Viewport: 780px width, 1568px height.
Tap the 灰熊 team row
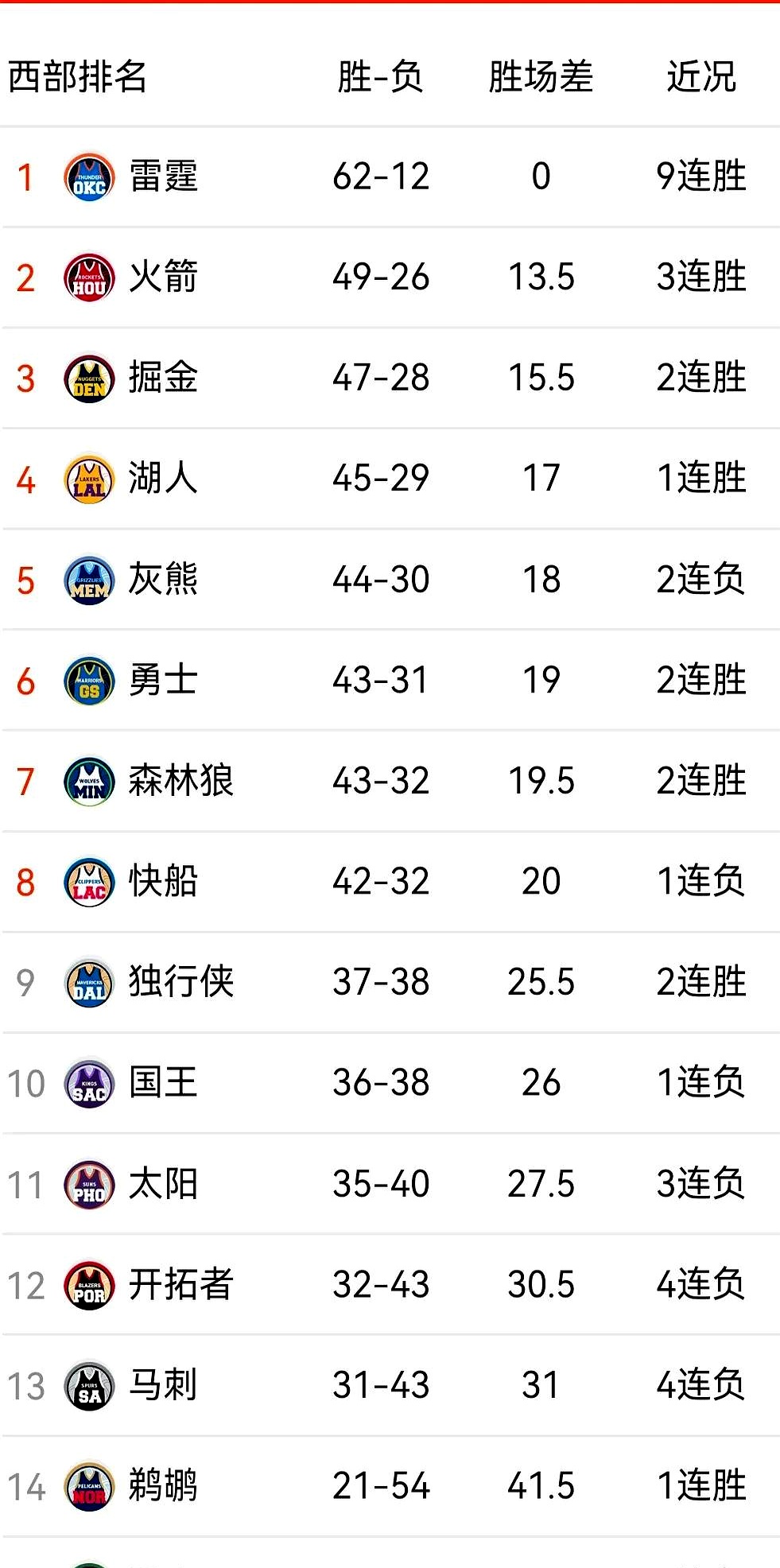pos(164,580)
